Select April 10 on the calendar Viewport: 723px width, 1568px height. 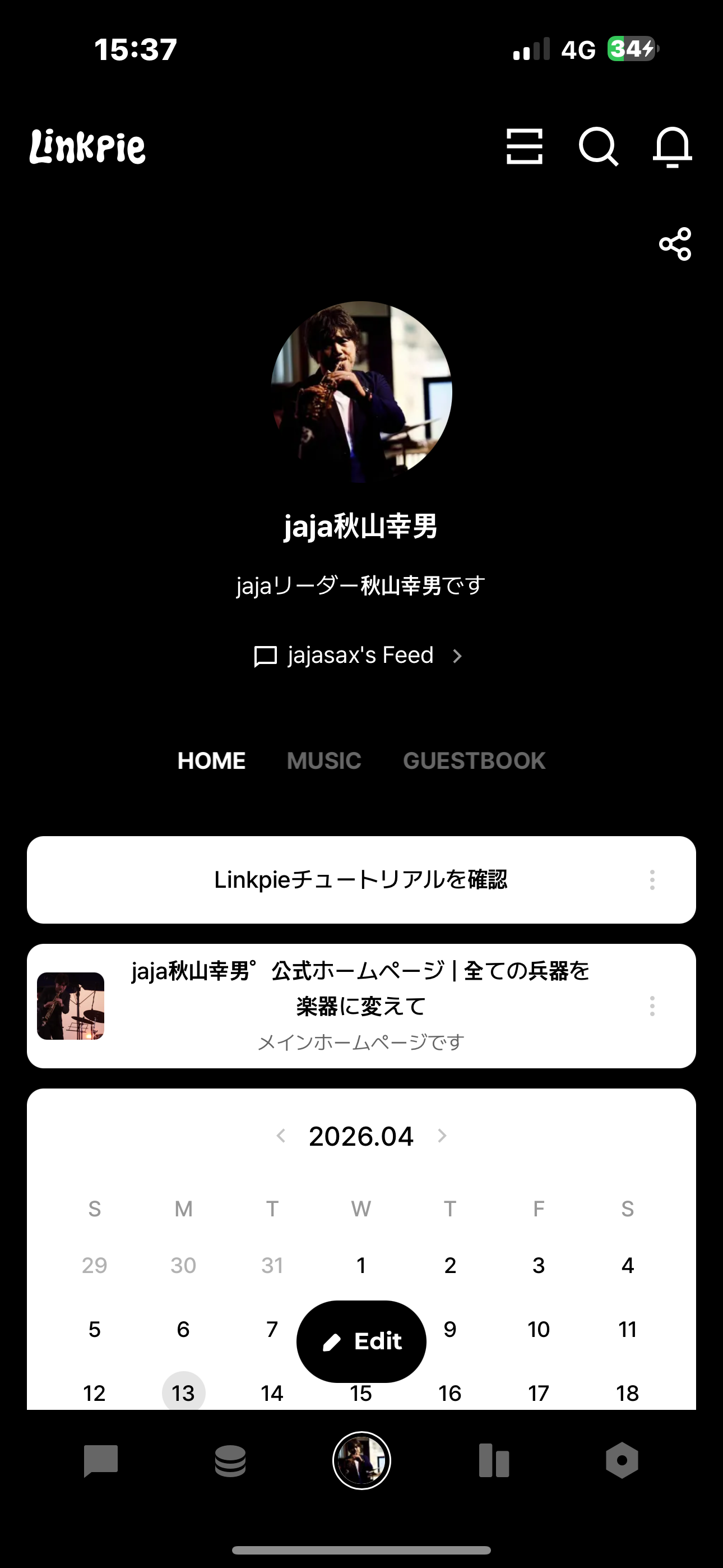coord(539,1330)
